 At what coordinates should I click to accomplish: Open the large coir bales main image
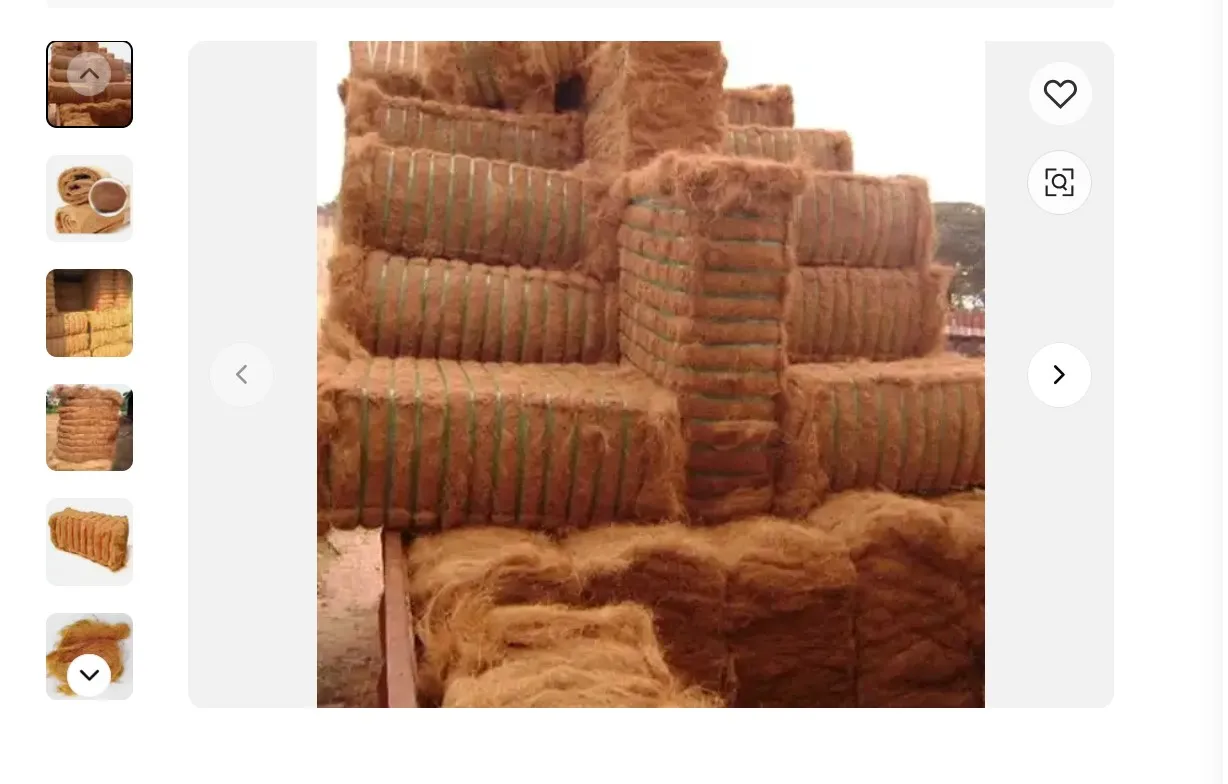coord(651,374)
